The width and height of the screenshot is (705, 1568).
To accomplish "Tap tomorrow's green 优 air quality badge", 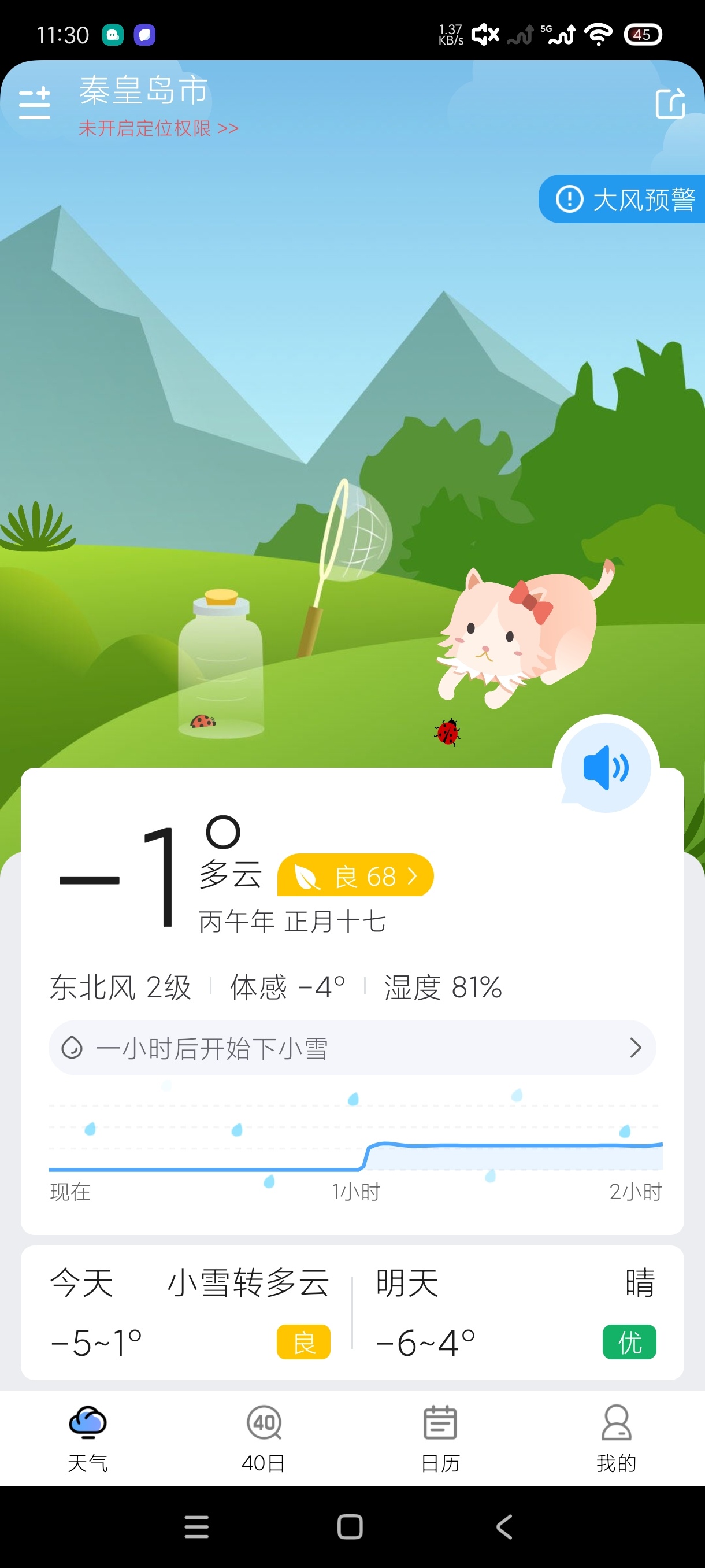I will [629, 1341].
